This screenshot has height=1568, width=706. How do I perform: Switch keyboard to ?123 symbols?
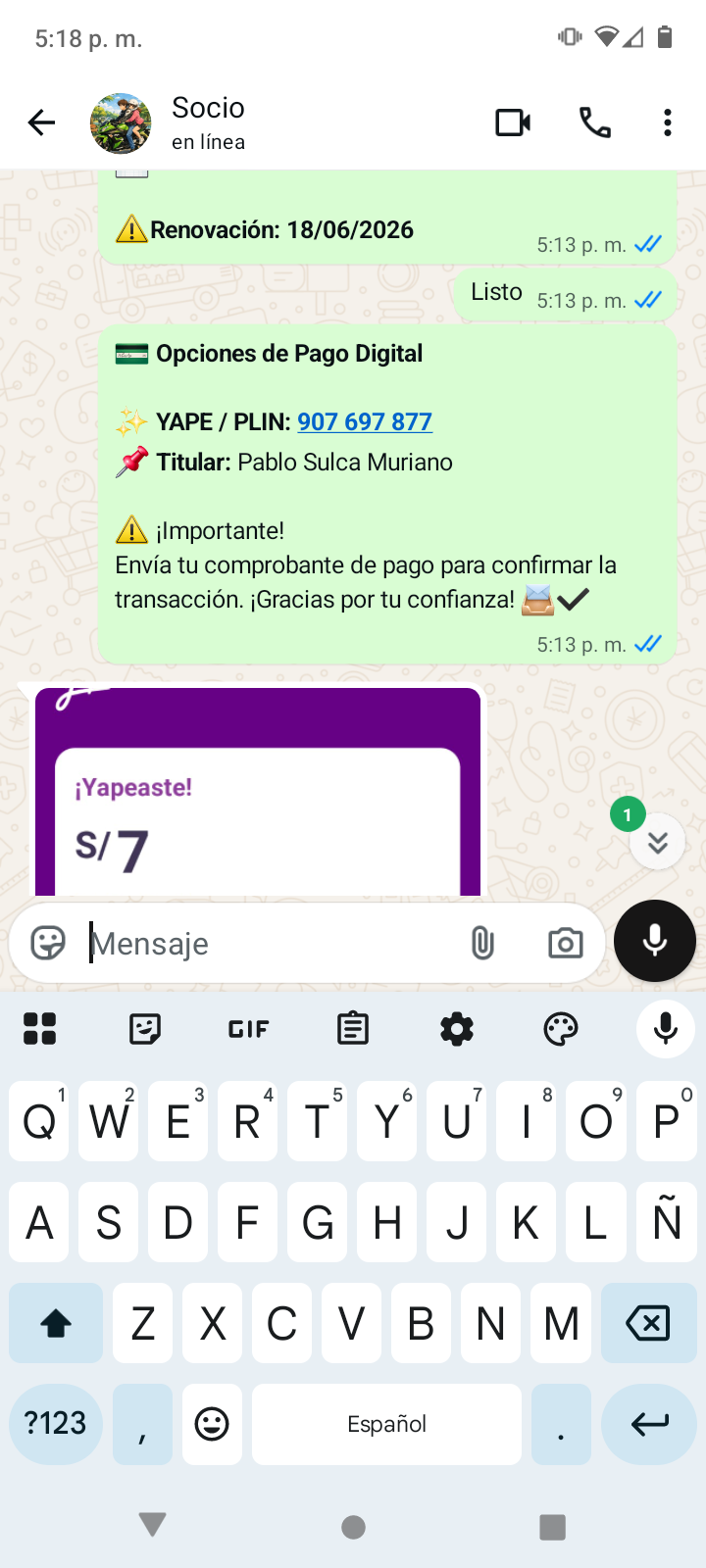(56, 1423)
